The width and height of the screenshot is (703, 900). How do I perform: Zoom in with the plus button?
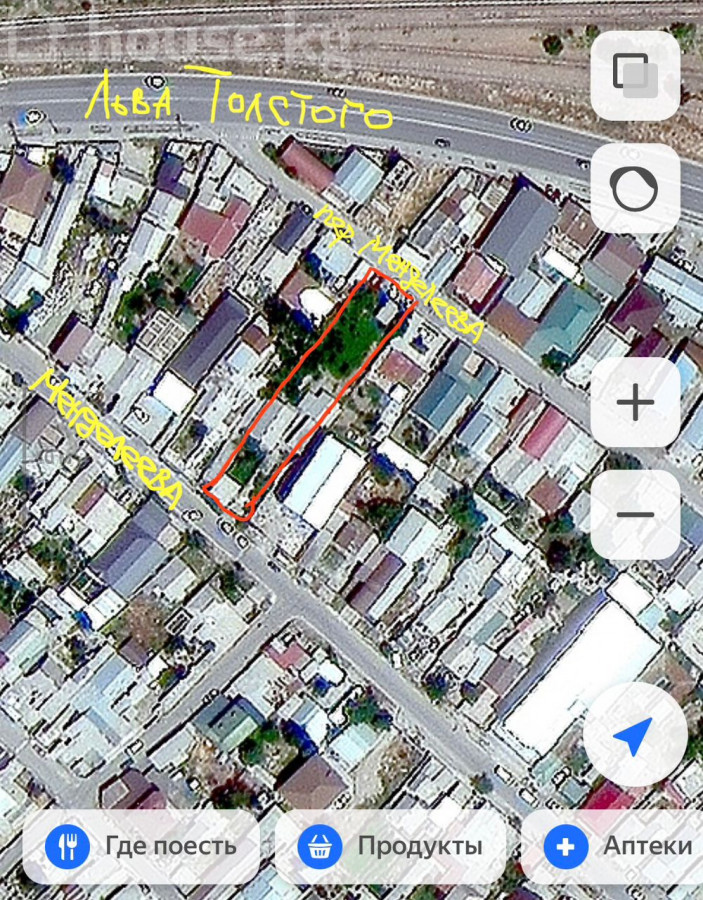(x=635, y=402)
